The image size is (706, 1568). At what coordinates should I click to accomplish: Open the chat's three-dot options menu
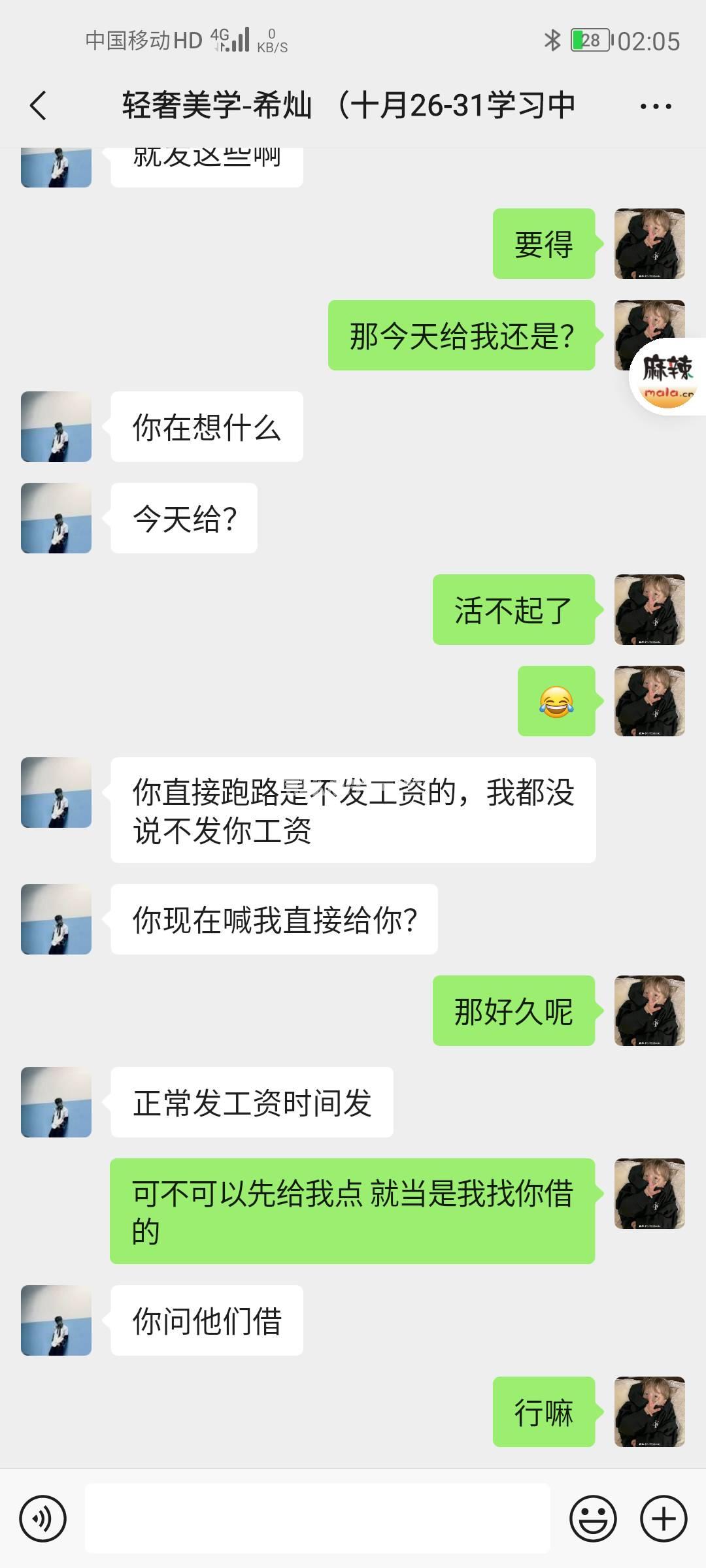[x=656, y=106]
